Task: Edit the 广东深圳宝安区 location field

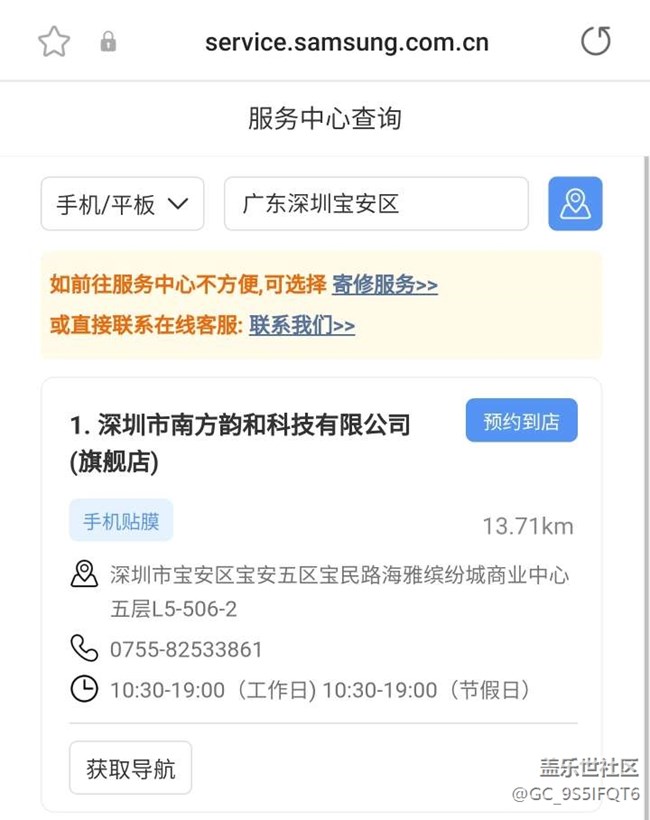Action: (x=376, y=204)
